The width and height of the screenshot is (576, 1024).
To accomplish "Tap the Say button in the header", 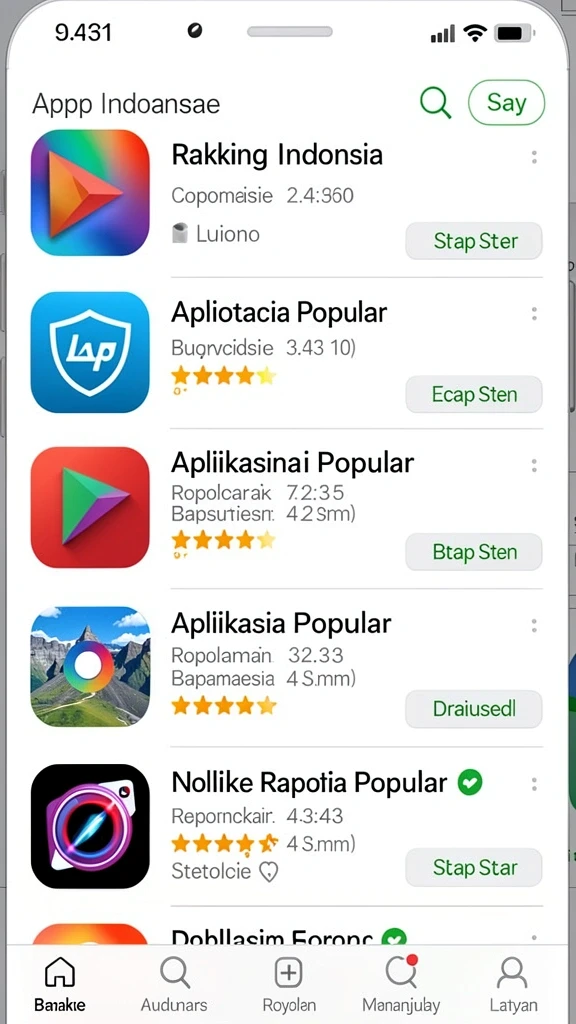I will 506,103.
